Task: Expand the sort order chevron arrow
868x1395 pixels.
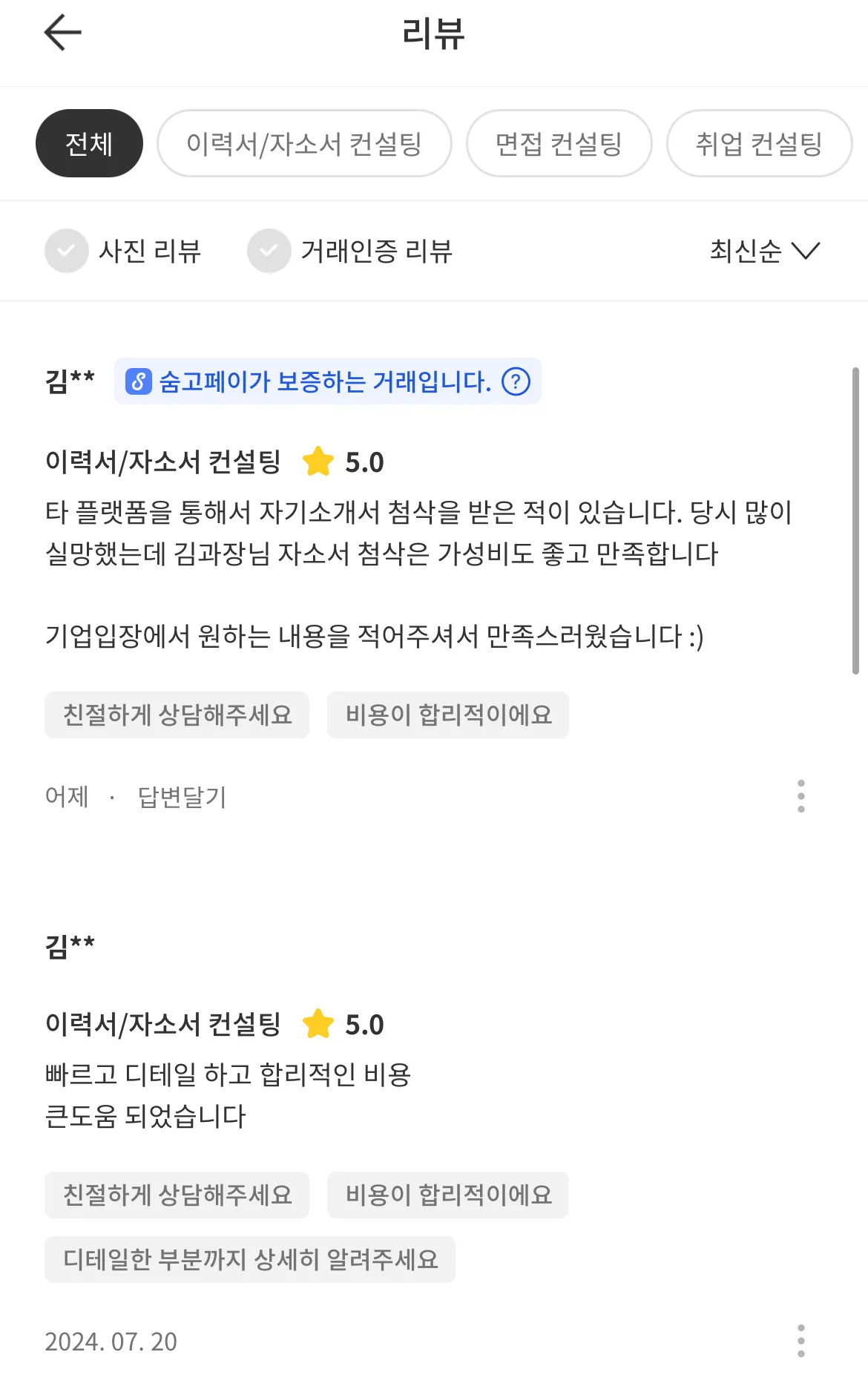Action: (807, 252)
